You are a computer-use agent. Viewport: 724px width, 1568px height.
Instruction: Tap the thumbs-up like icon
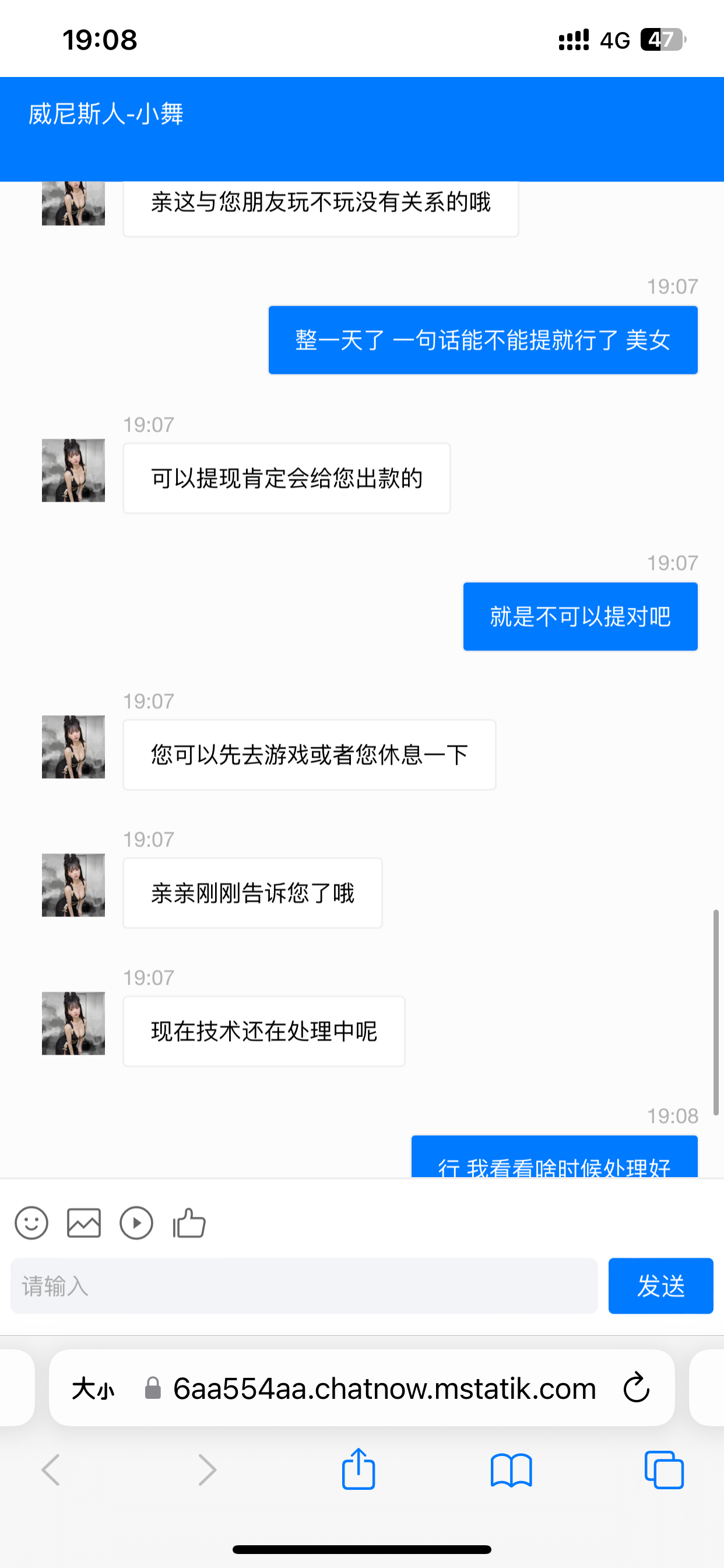click(189, 1223)
